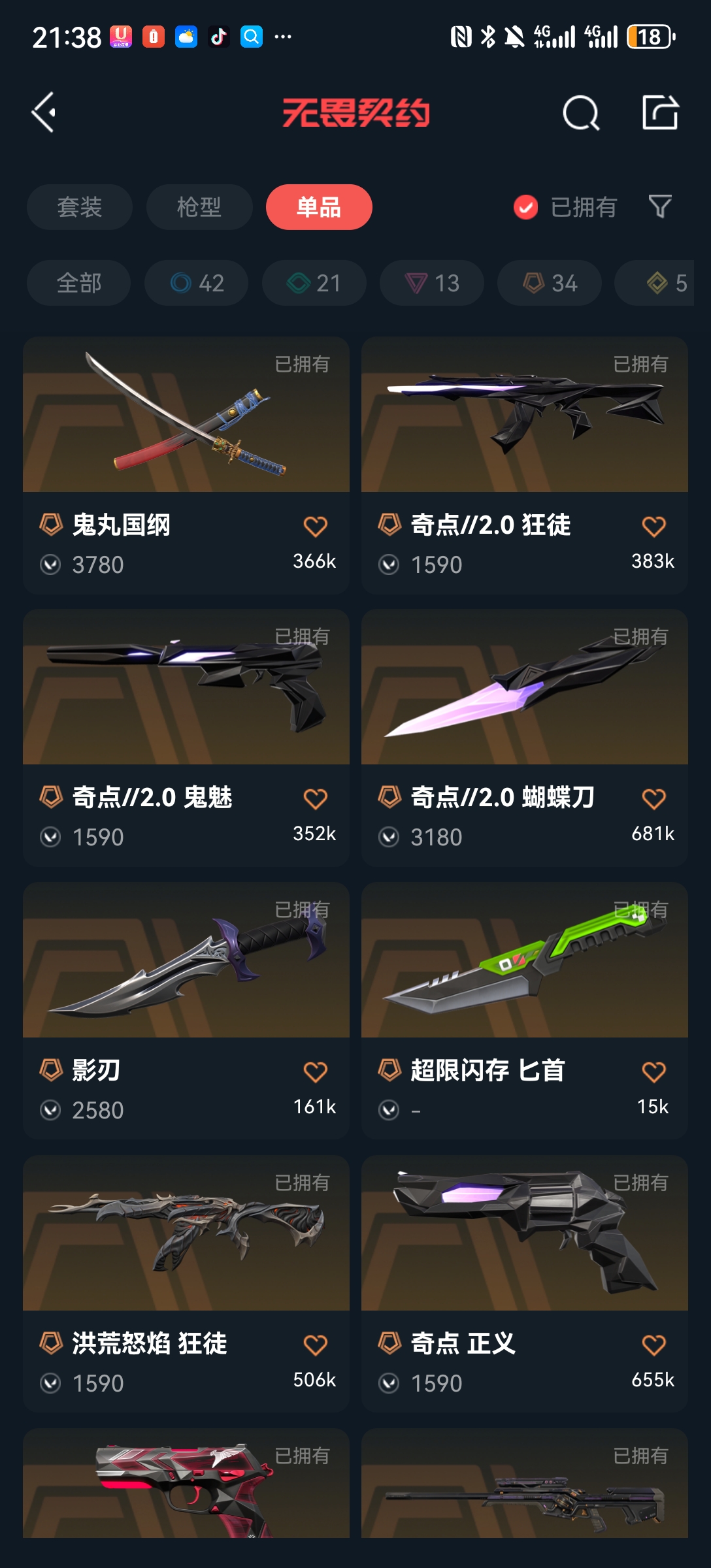Filter by the tier chip showing 21
The height and width of the screenshot is (1568, 711).
pos(314,283)
